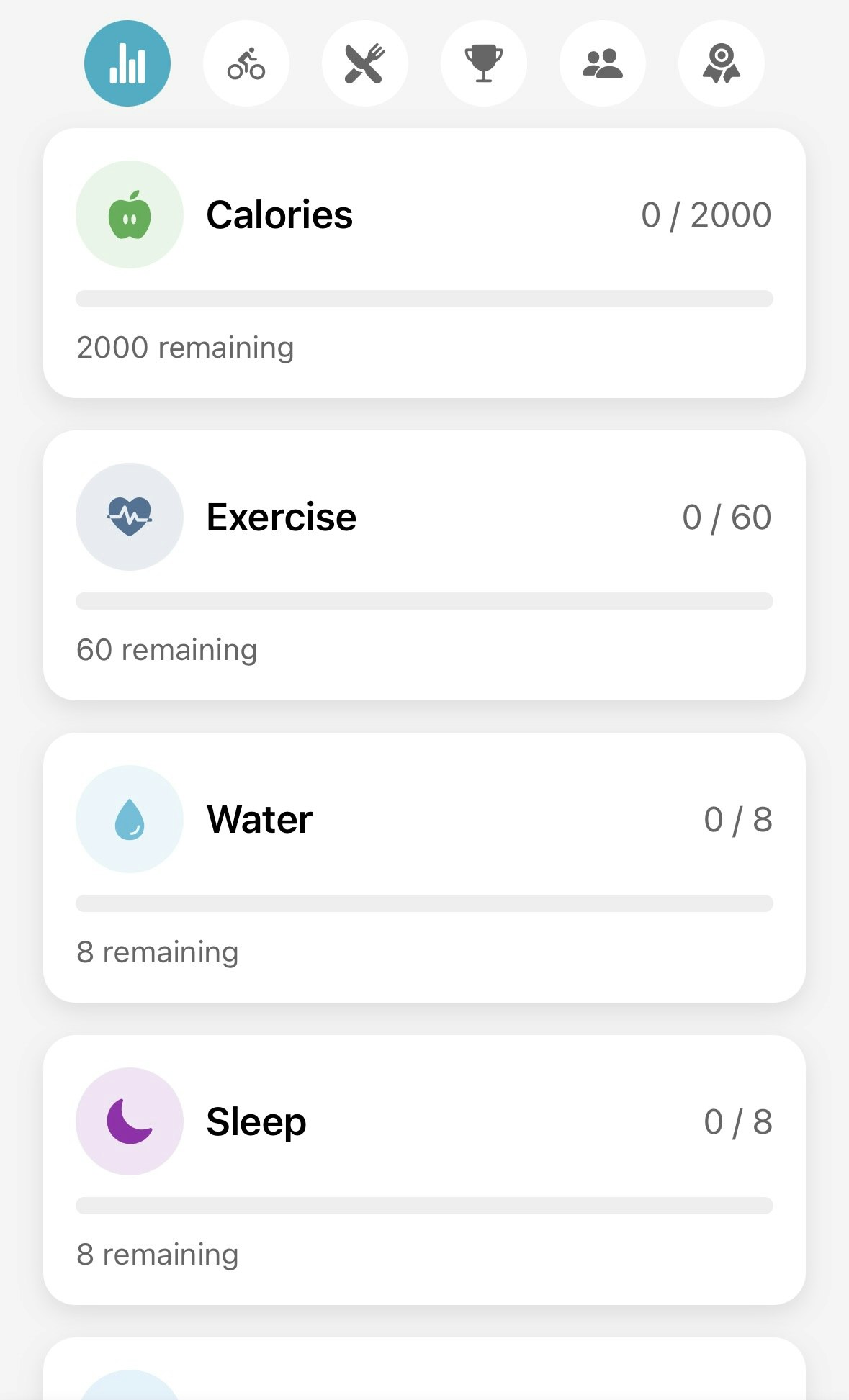Screen dimensions: 849x1400
Task: Open the Exercise card
Action: (424, 565)
